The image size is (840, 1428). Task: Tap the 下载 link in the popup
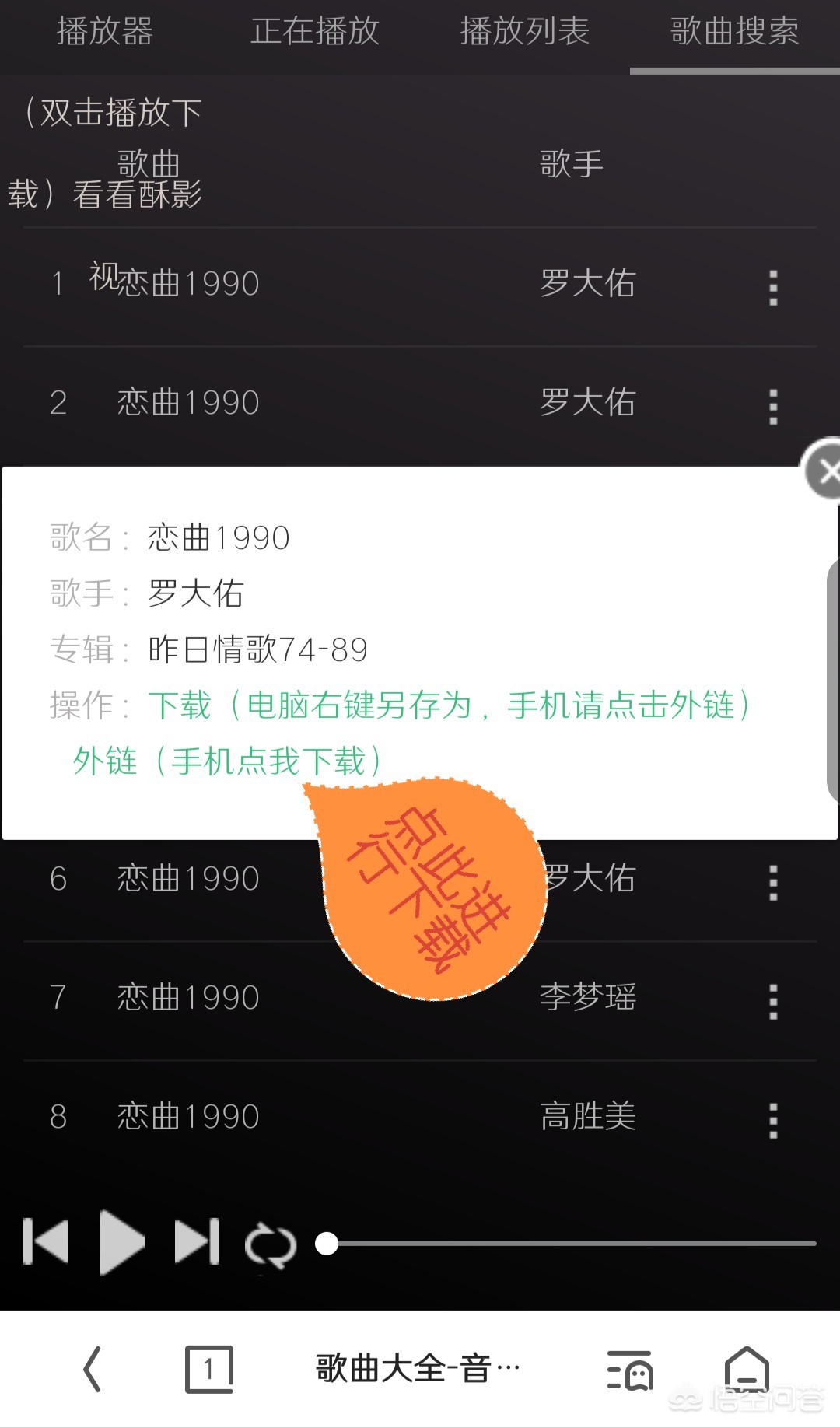180,705
